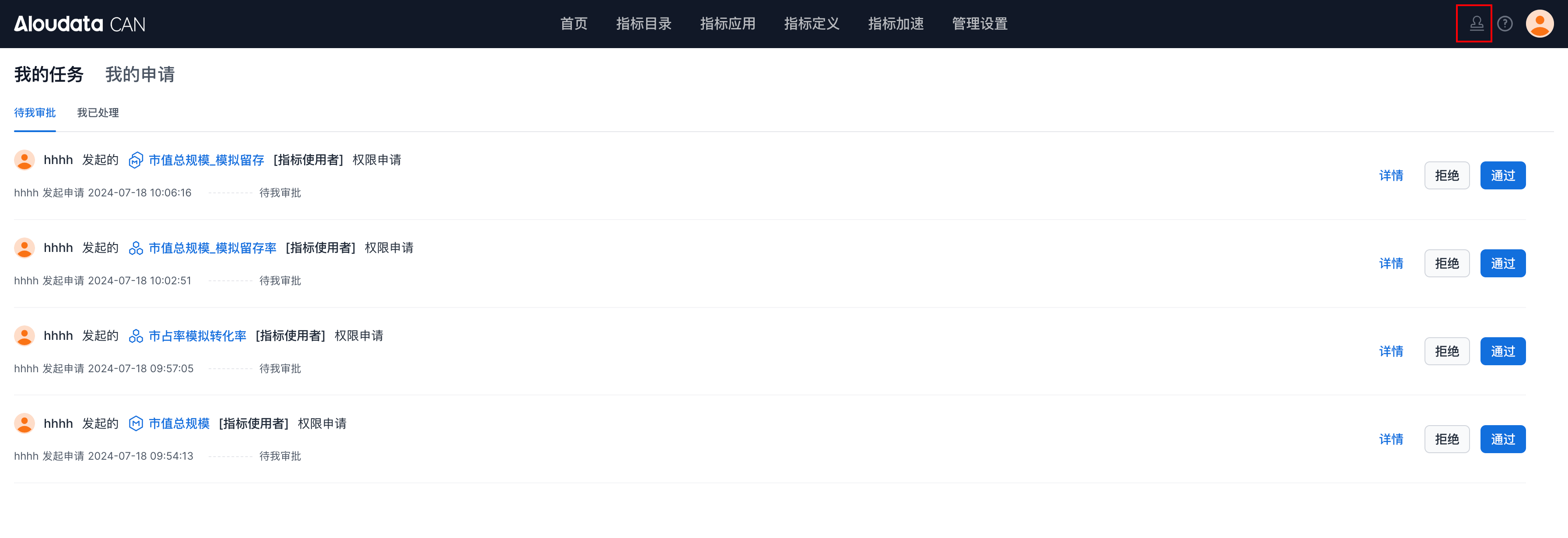Screen dimensions: 1568x538
Task: Reject the 市值总规模 permission request
Action: click(x=1446, y=440)
